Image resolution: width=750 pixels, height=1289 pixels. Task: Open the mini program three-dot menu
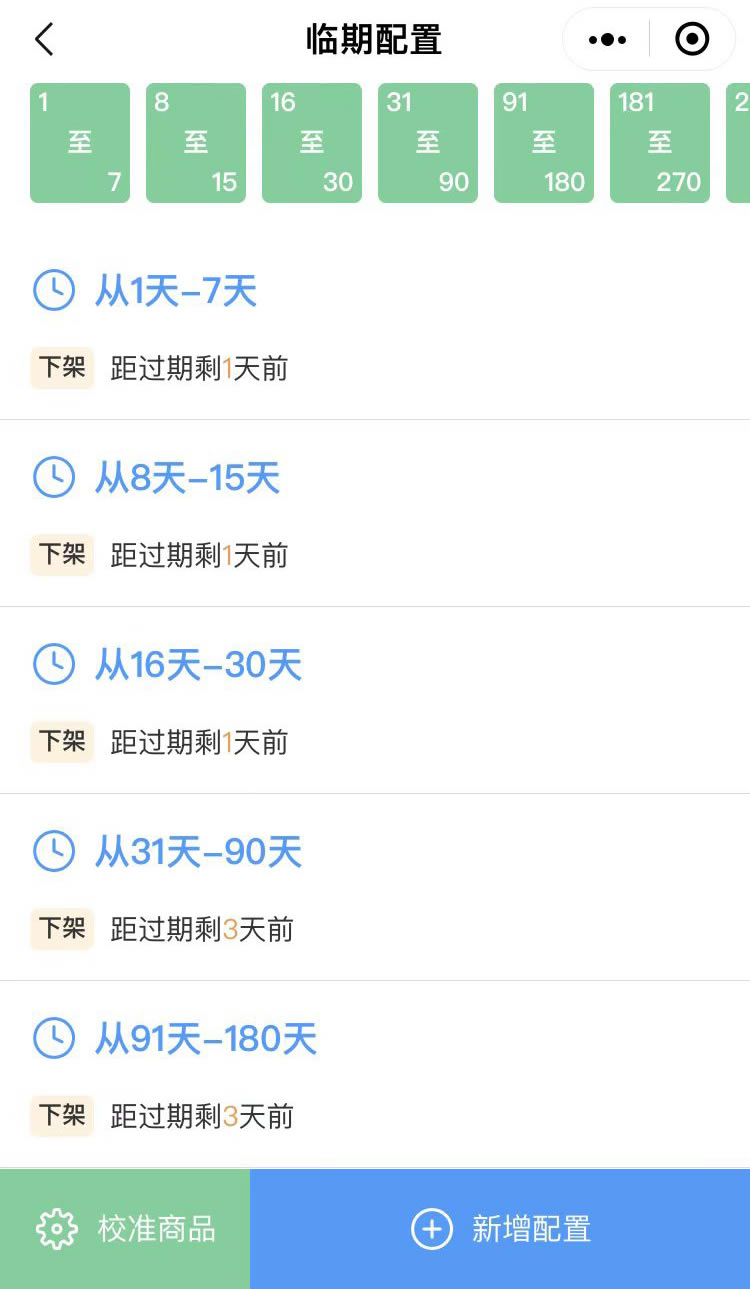click(607, 40)
